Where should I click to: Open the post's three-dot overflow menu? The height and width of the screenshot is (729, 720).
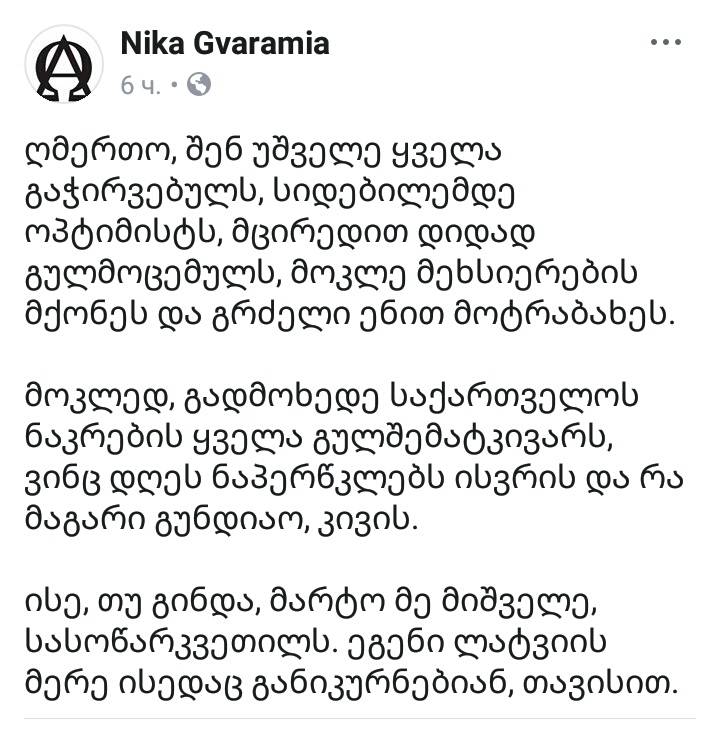[x=665, y=43]
